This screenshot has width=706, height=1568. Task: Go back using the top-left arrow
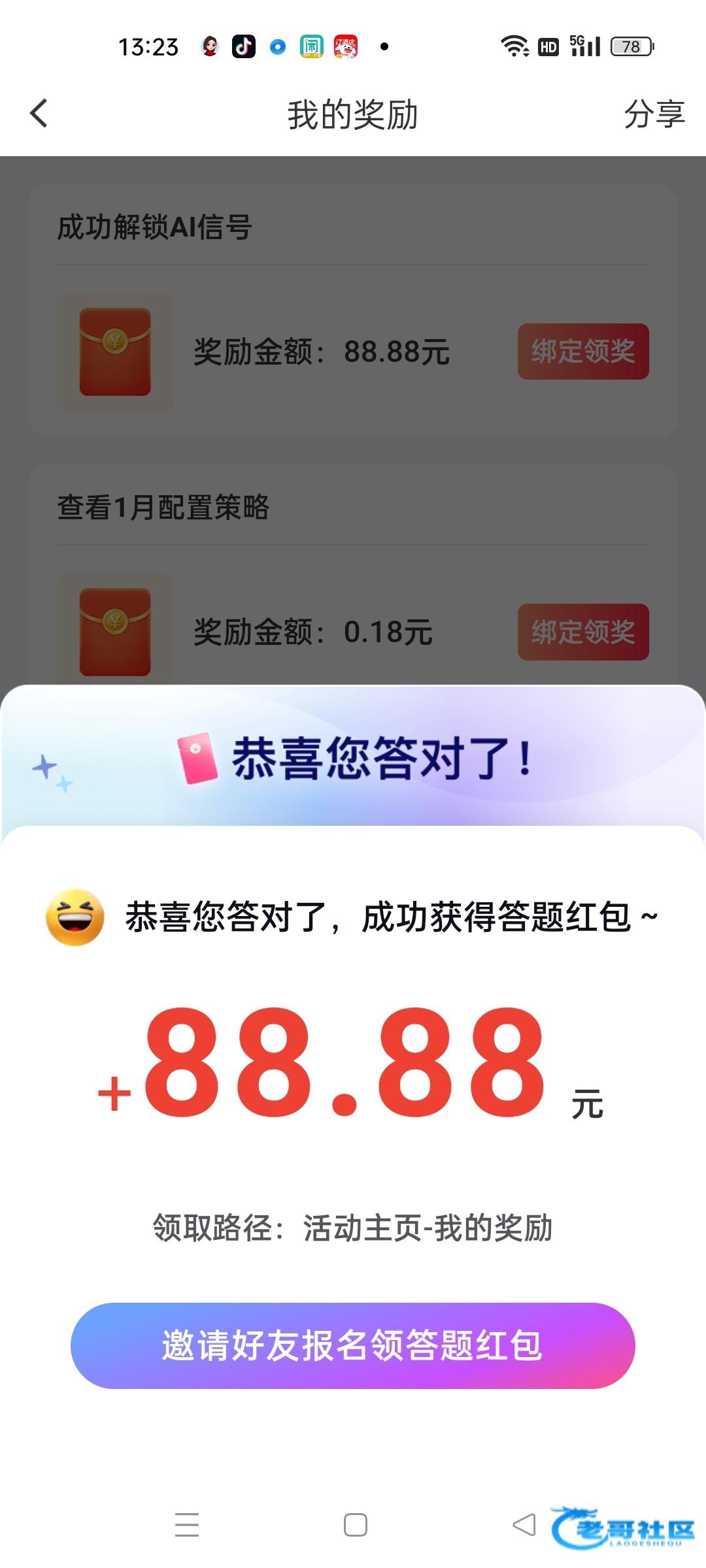point(39,114)
